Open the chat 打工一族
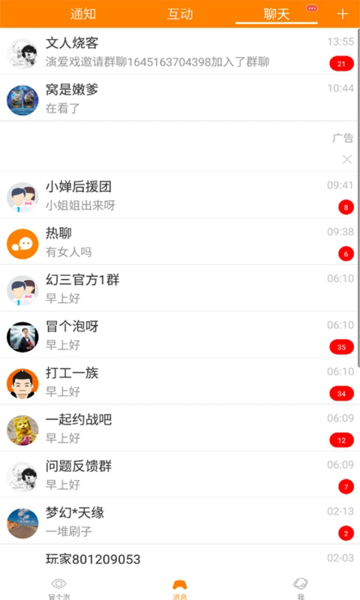Screen dimensions: 360x600 point(180,382)
